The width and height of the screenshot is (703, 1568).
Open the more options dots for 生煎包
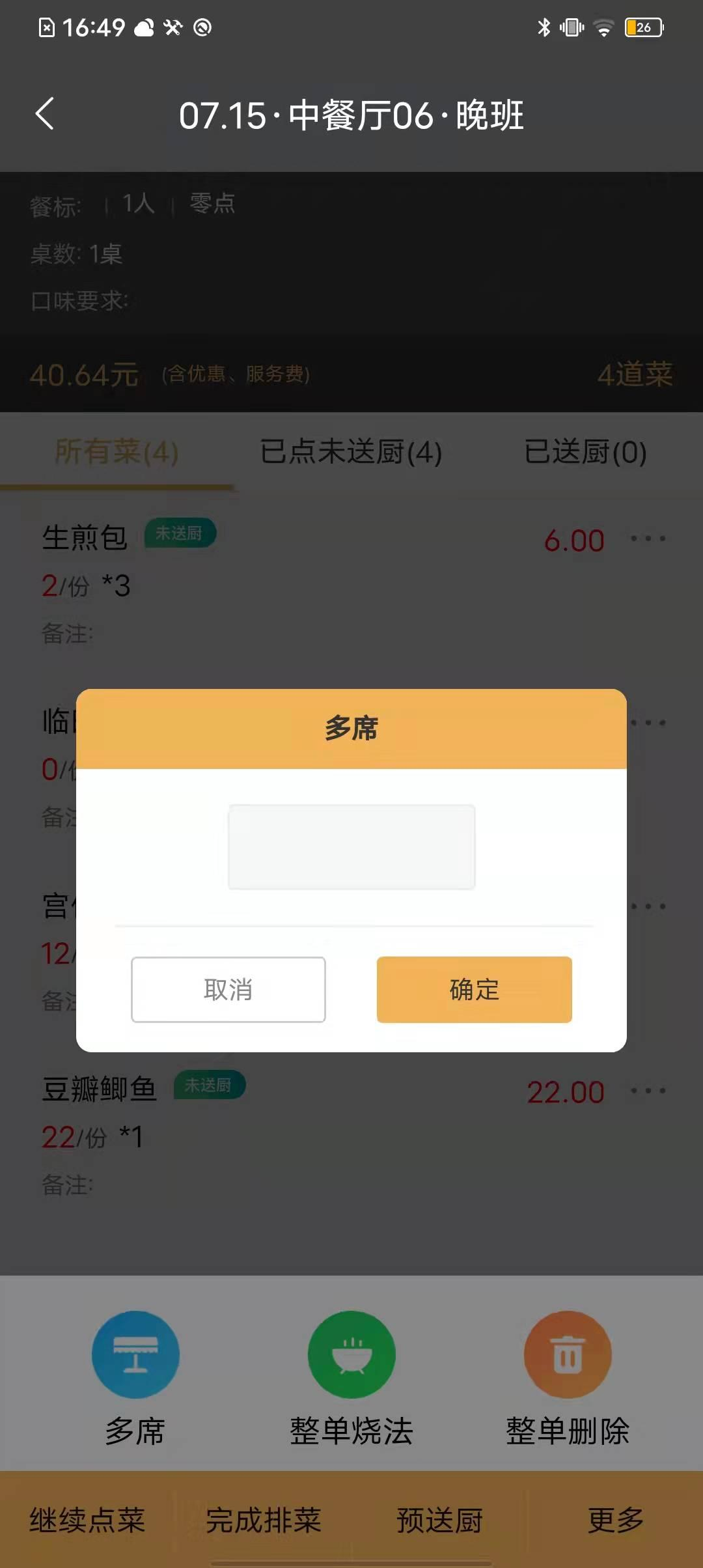click(x=648, y=539)
